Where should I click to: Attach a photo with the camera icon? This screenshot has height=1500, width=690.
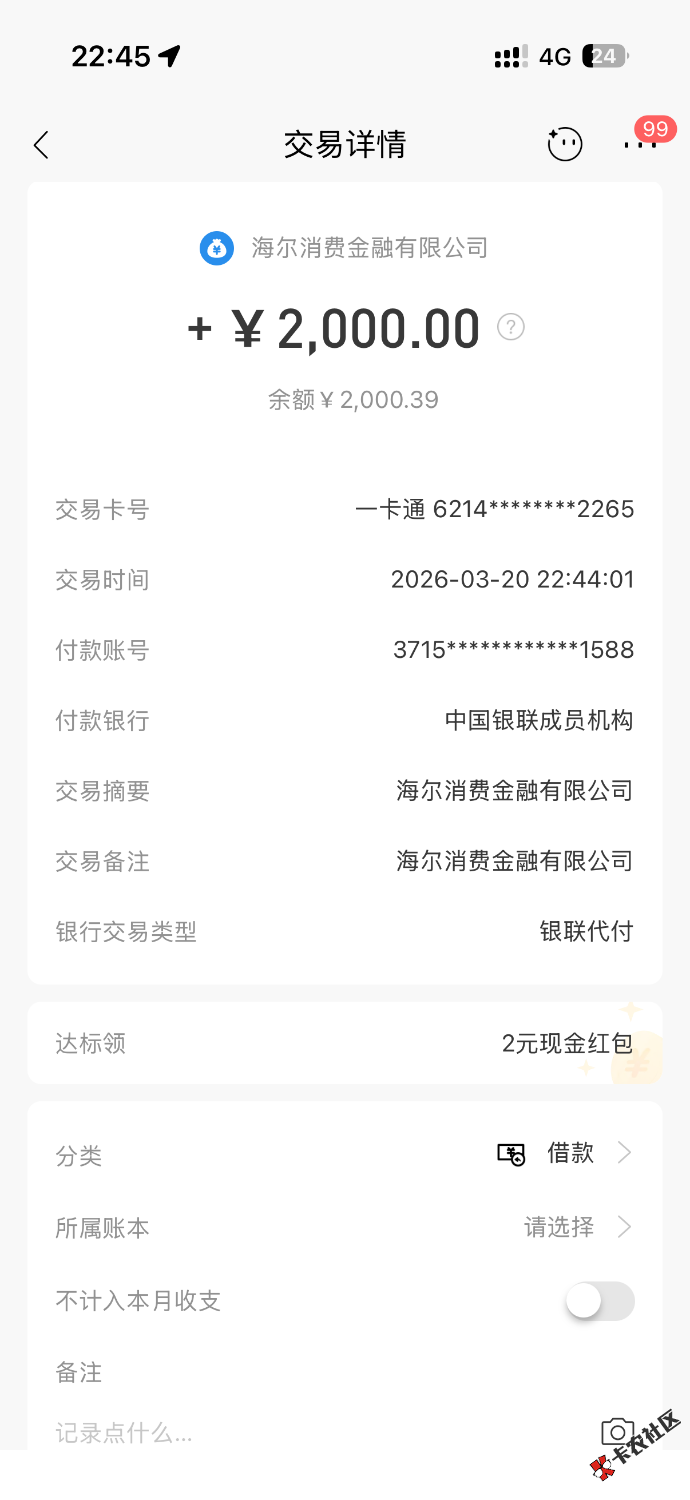coord(617,1432)
